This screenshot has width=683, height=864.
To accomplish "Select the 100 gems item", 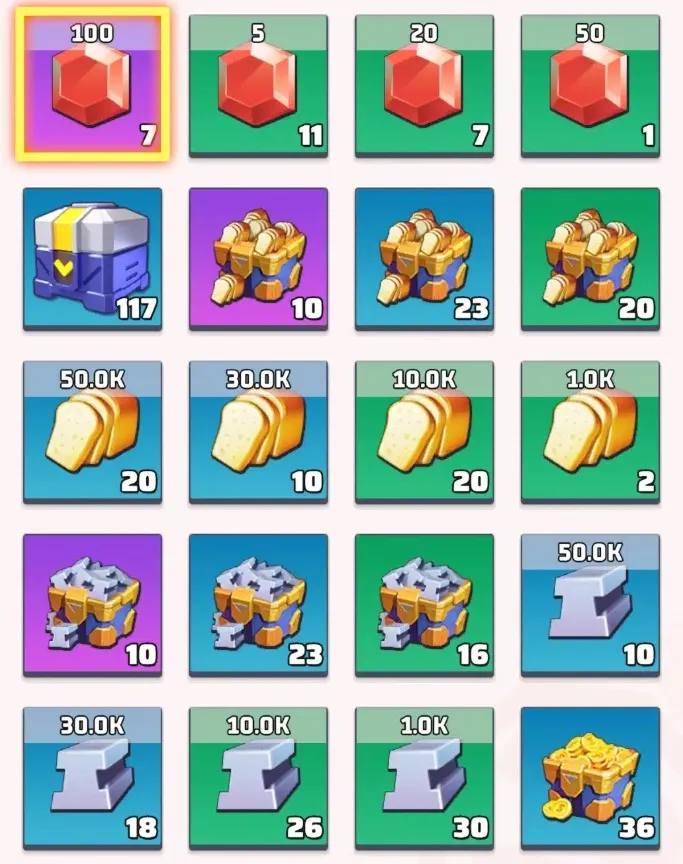I will [92, 84].
